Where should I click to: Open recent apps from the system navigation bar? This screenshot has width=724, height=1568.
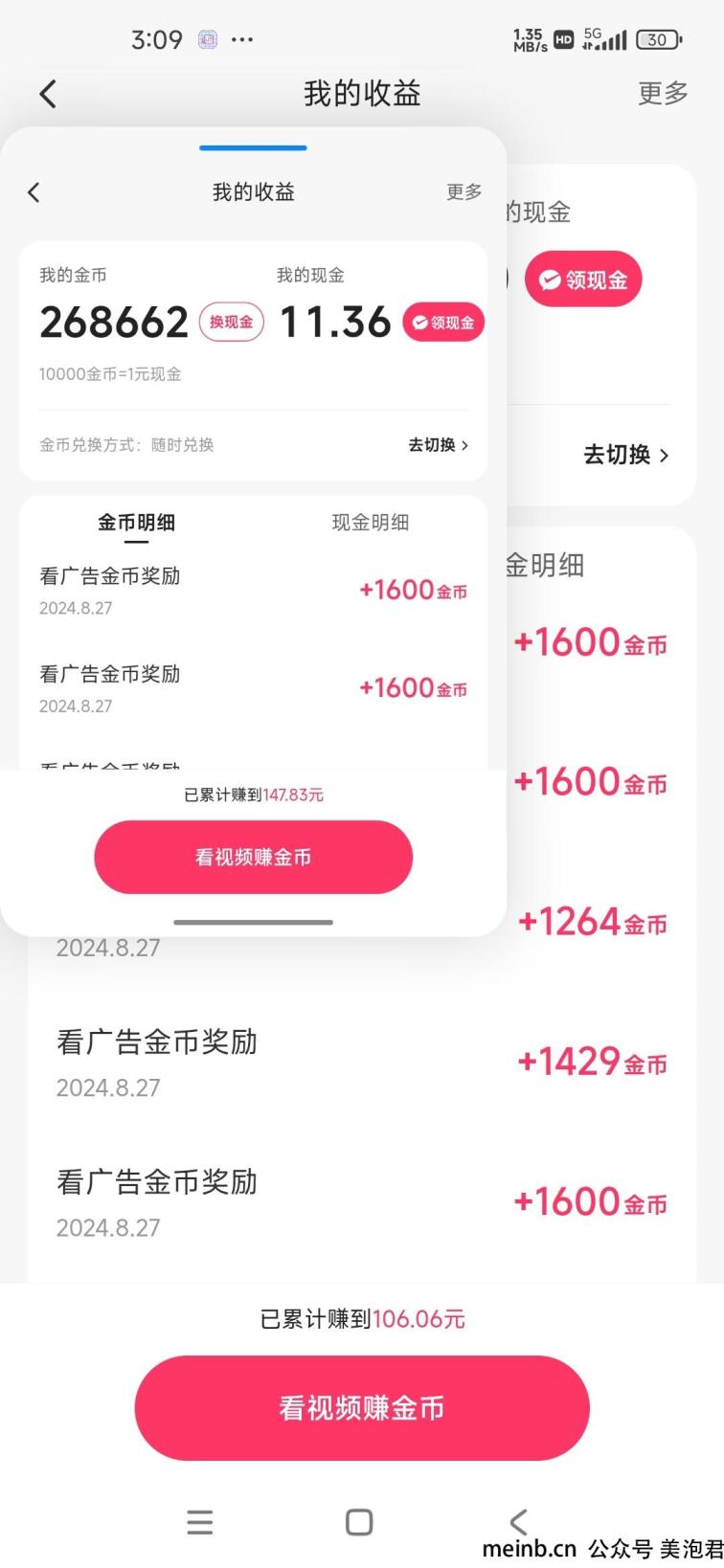pyautogui.click(x=200, y=1522)
